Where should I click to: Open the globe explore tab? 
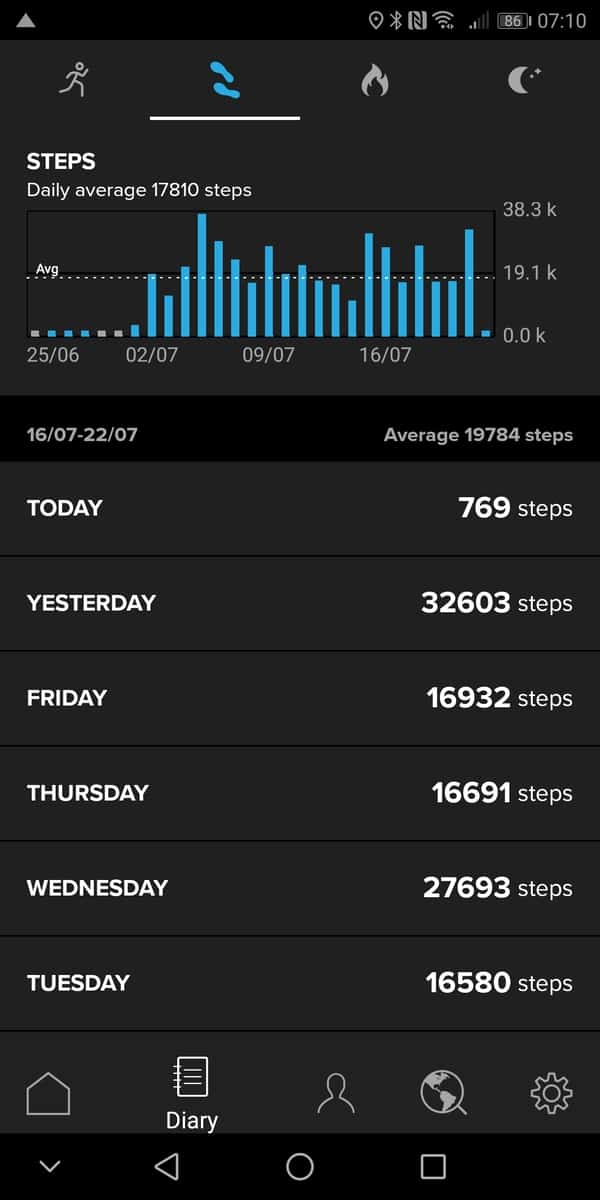pos(443,1093)
